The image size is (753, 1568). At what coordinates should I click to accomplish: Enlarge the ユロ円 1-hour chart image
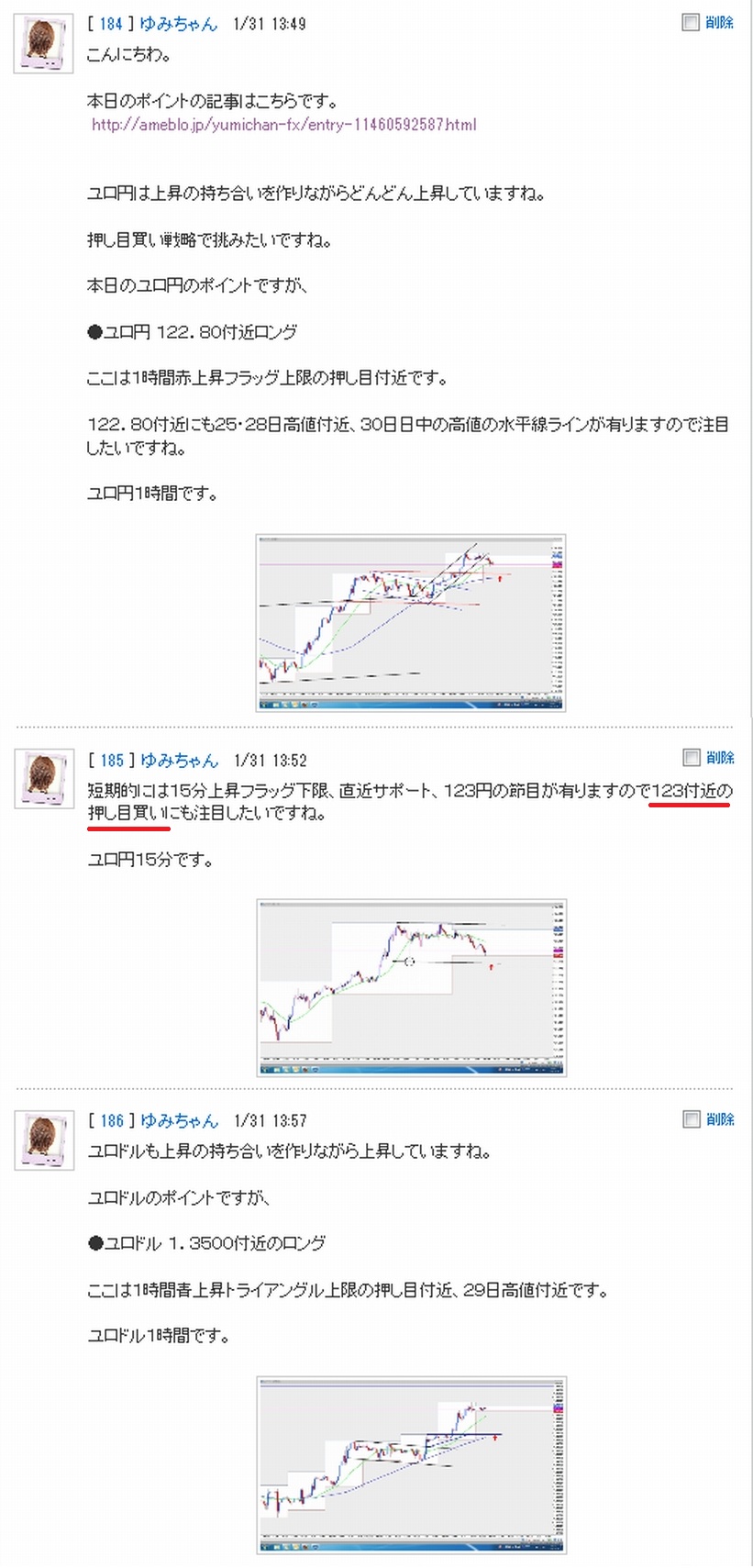pos(411,623)
